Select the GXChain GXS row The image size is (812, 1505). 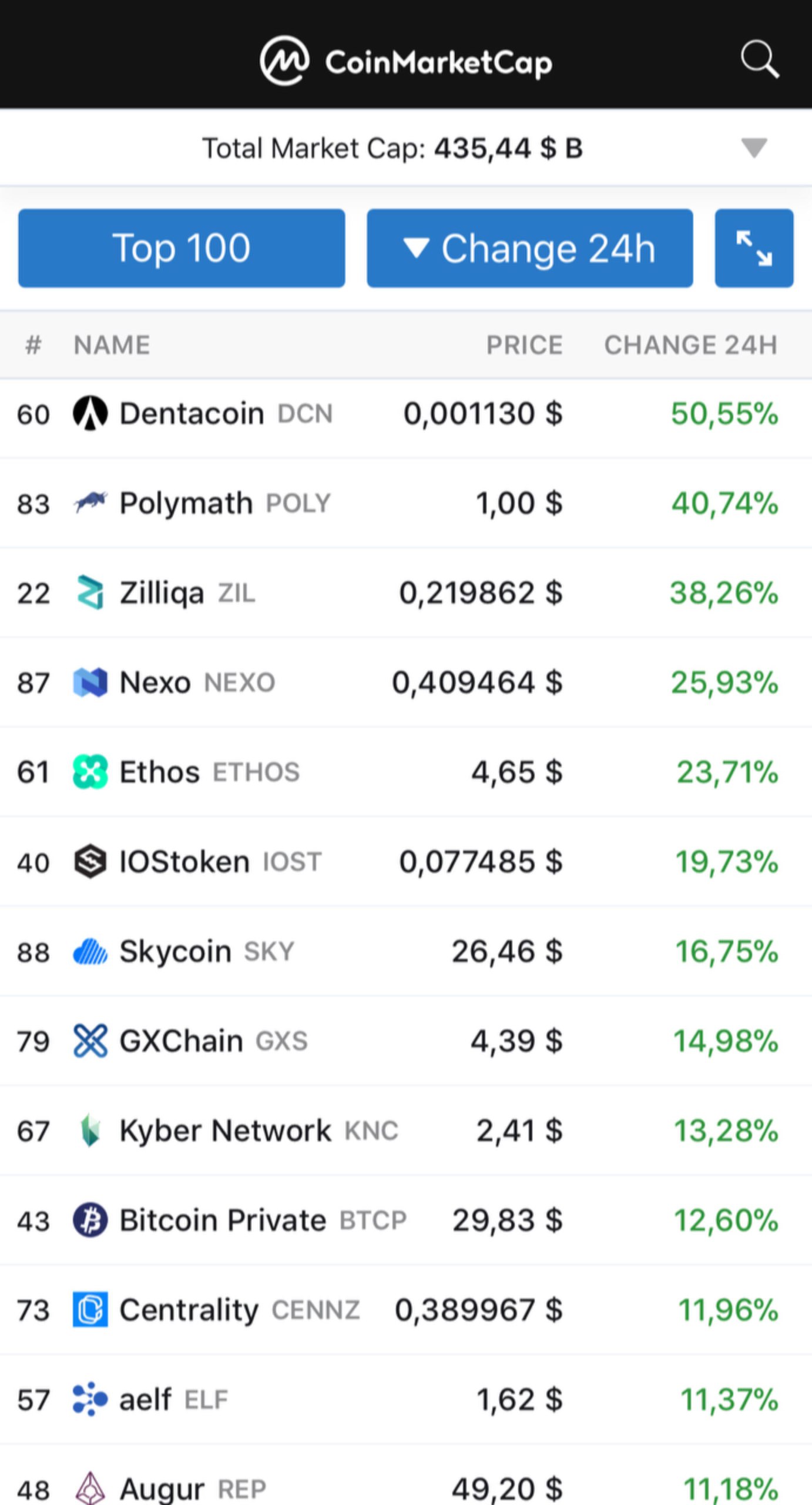click(405, 1041)
